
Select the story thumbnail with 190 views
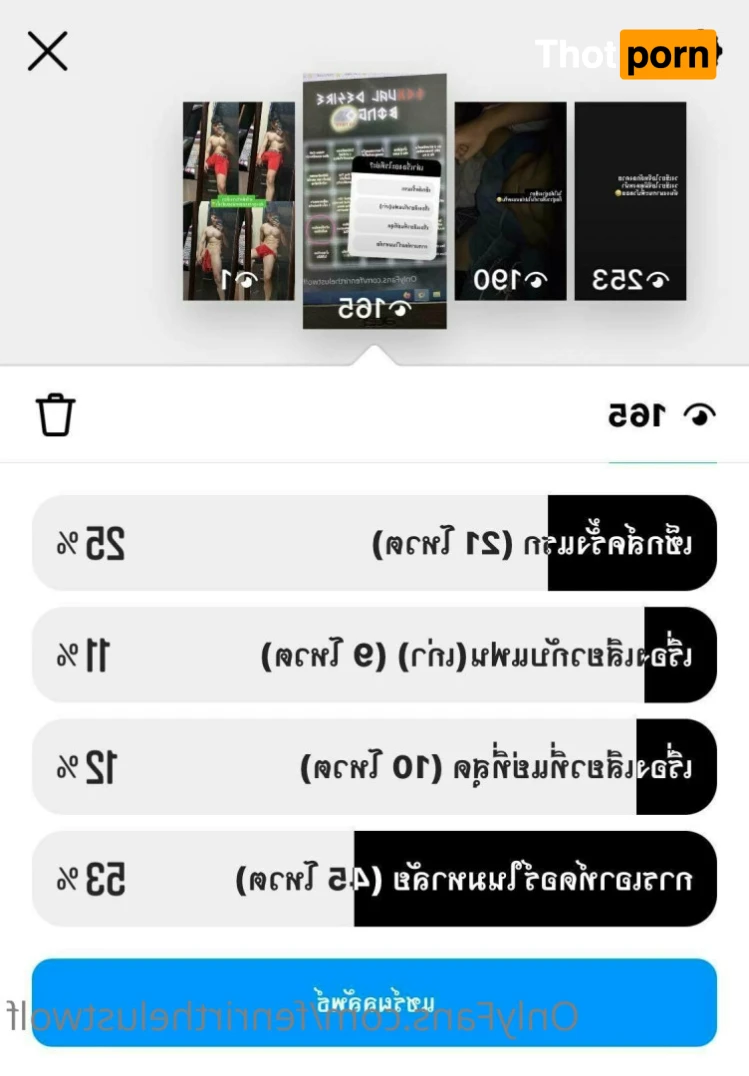[510, 200]
